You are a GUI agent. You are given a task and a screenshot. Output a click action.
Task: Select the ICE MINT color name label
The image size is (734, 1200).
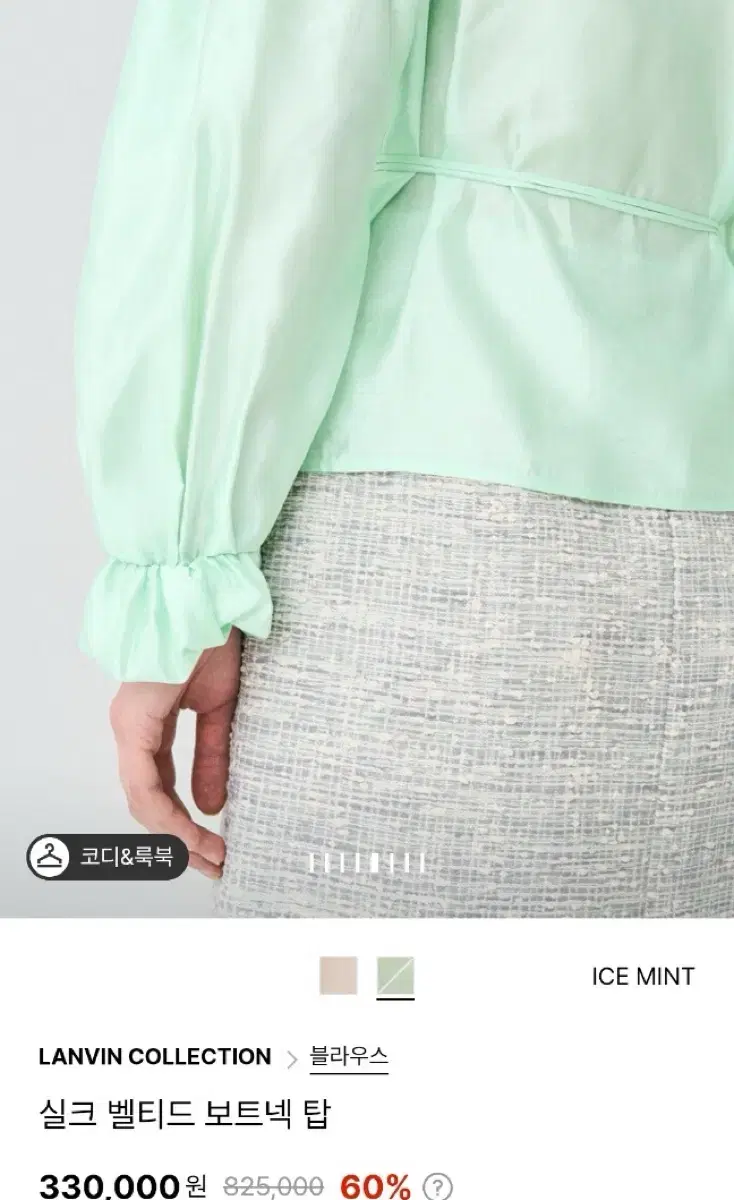pyautogui.click(x=642, y=977)
